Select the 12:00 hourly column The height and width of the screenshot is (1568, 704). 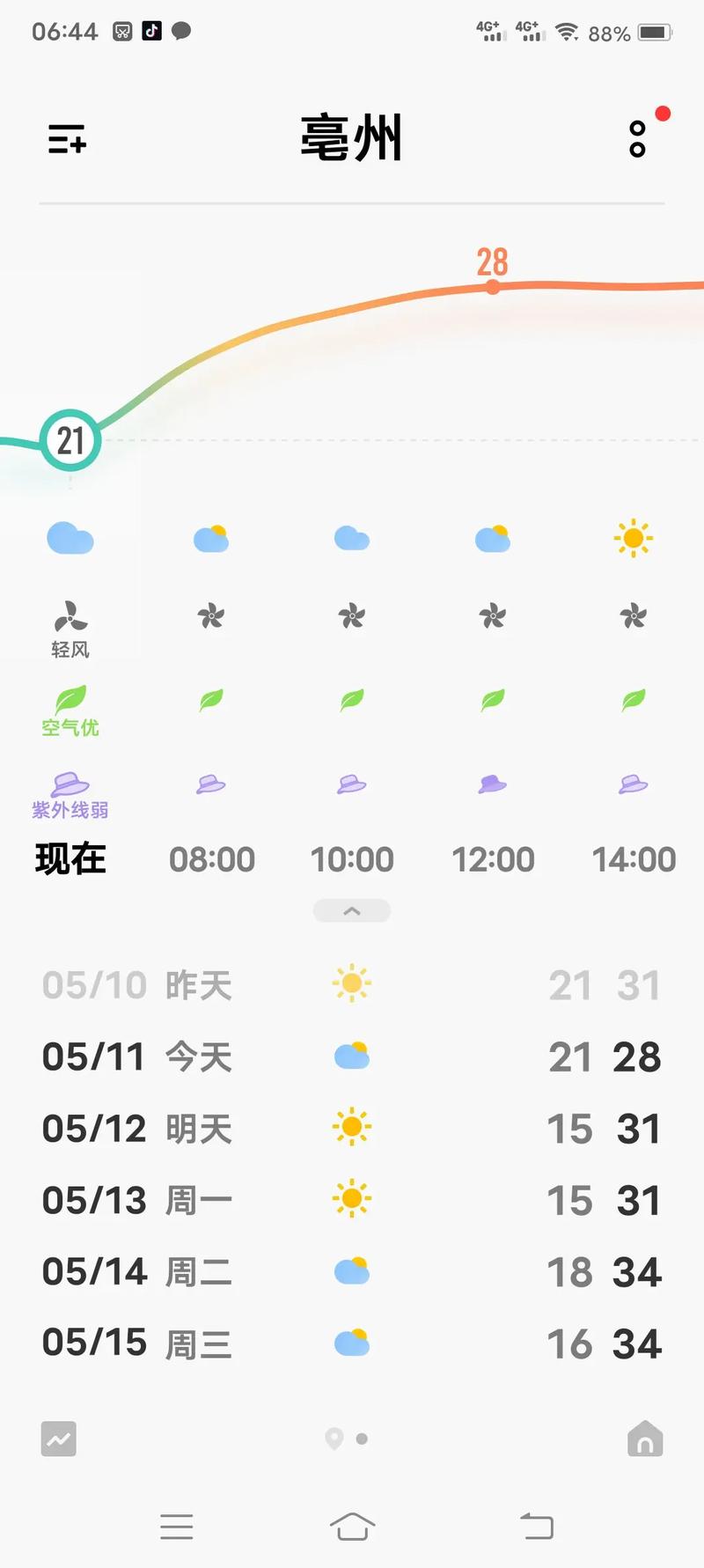pyautogui.click(x=493, y=859)
